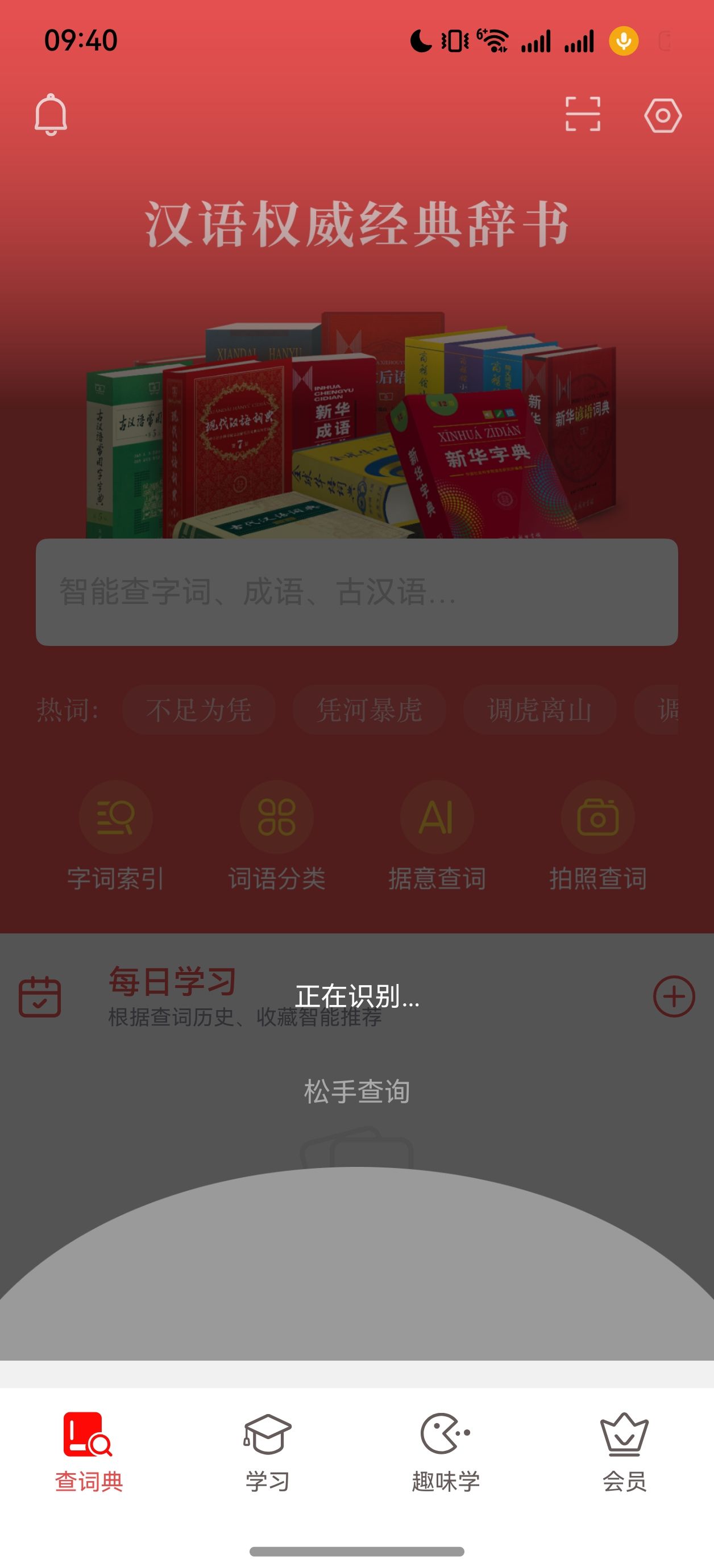Open the AI 据意查词 feature
The width and height of the screenshot is (714, 1568).
click(437, 835)
